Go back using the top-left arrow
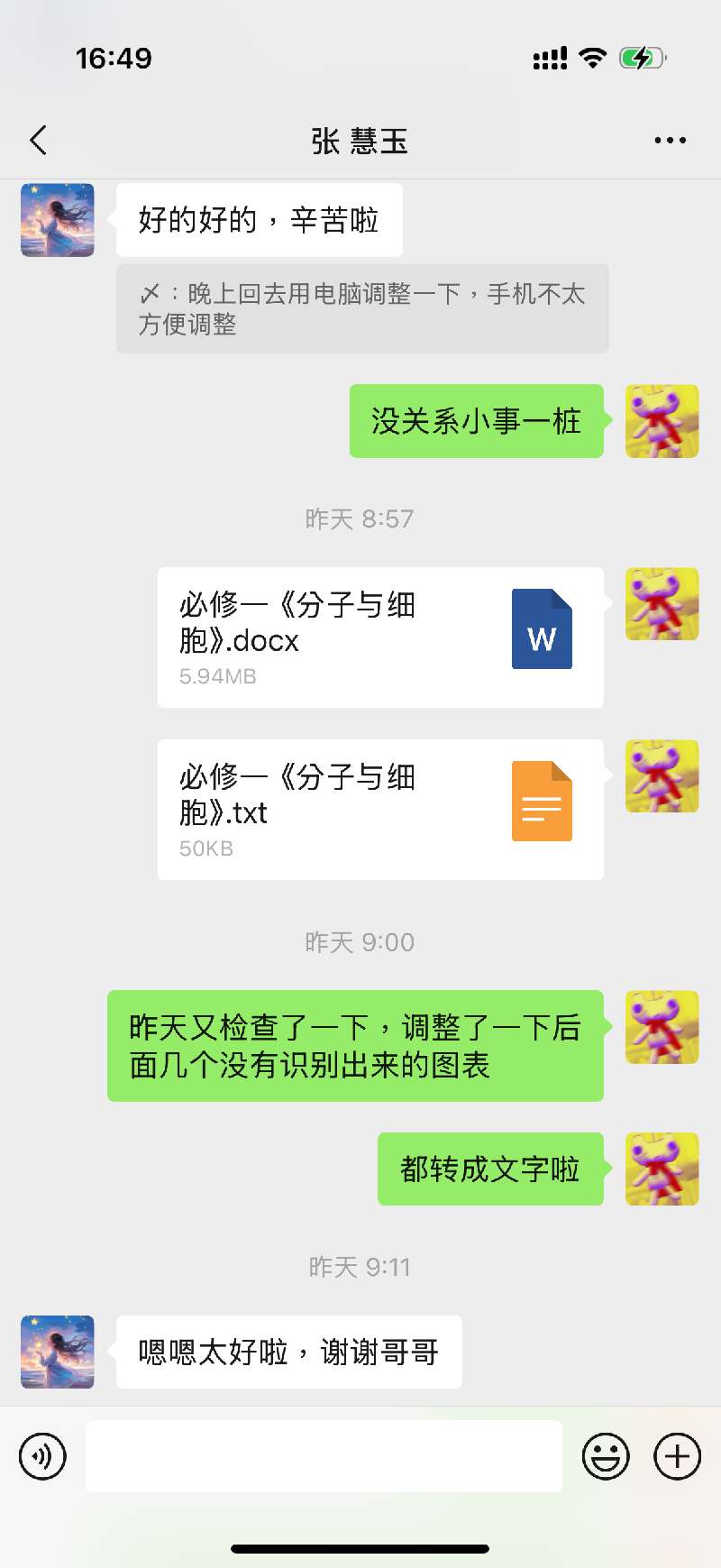This screenshot has height=1568, width=721. pos(38,141)
